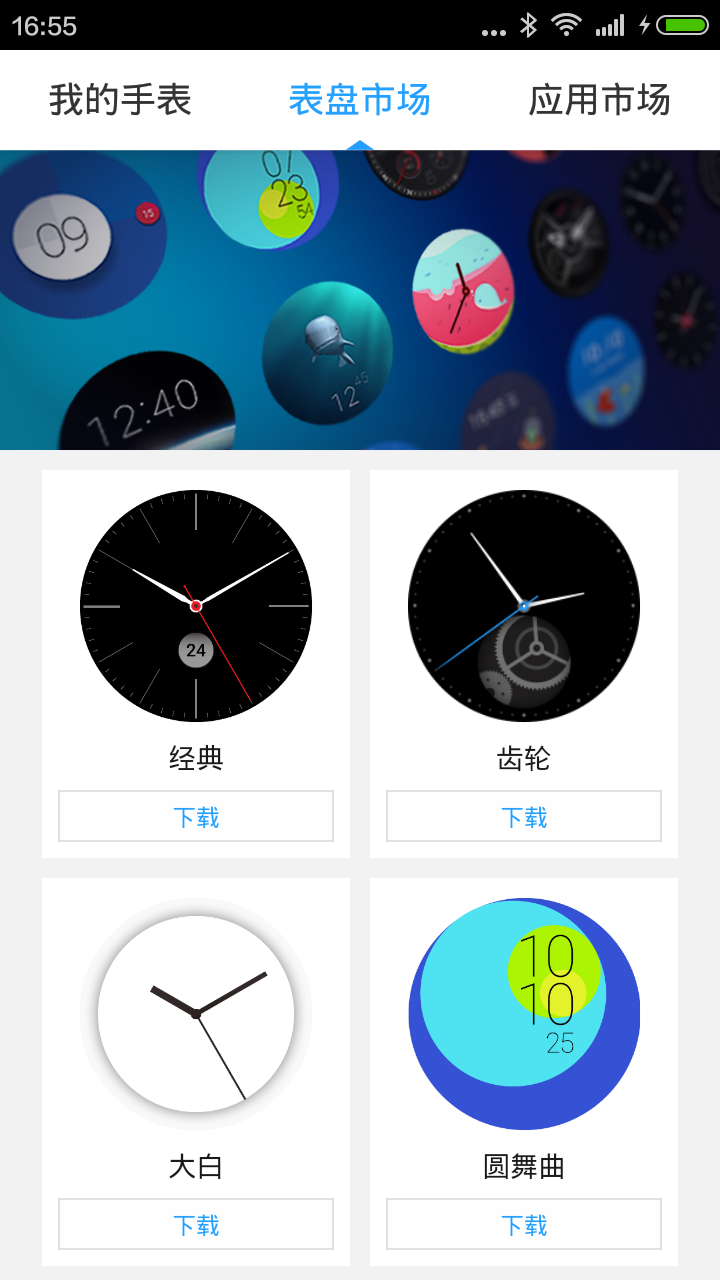The width and height of the screenshot is (720, 1280).
Task: Open the 经典 classic watch face preview
Action: click(x=195, y=606)
